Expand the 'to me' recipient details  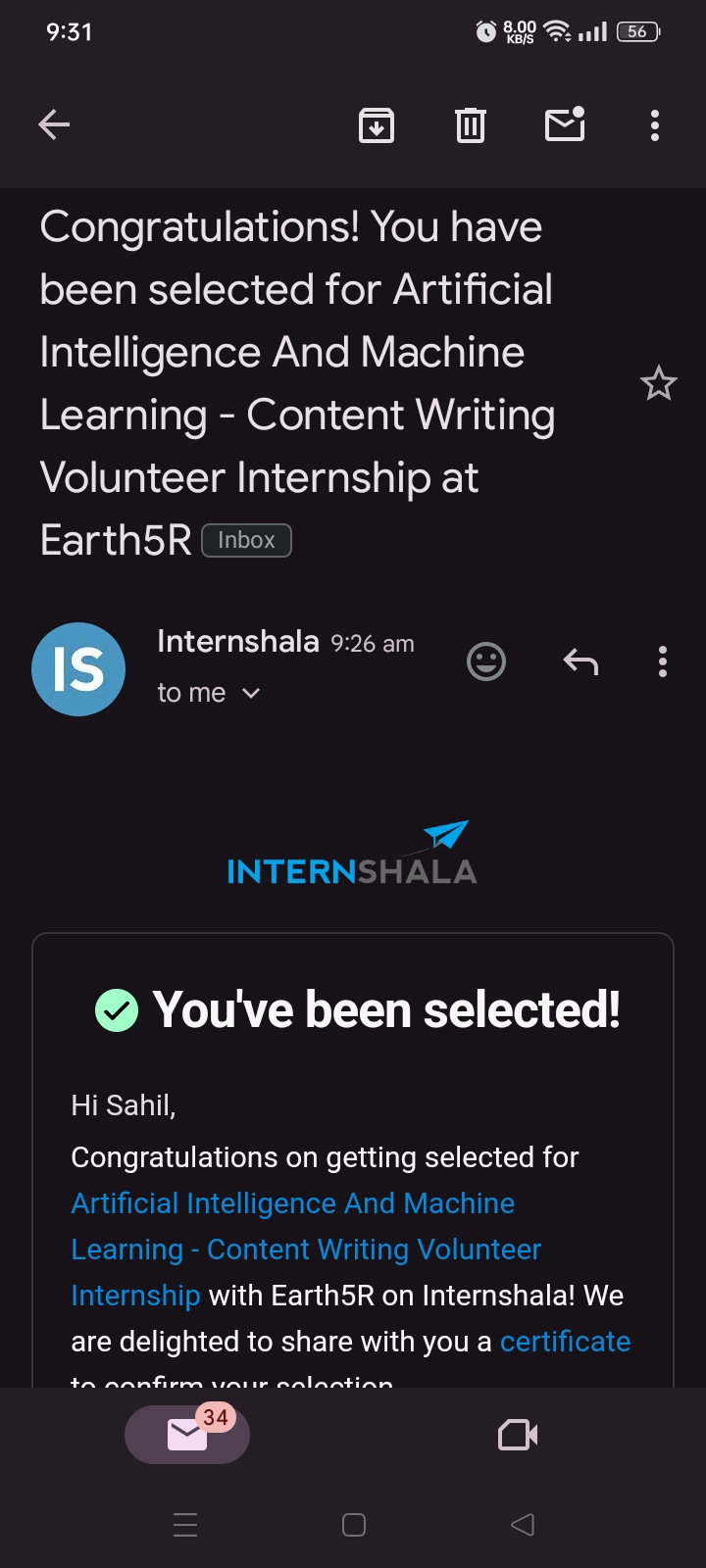click(250, 693)
